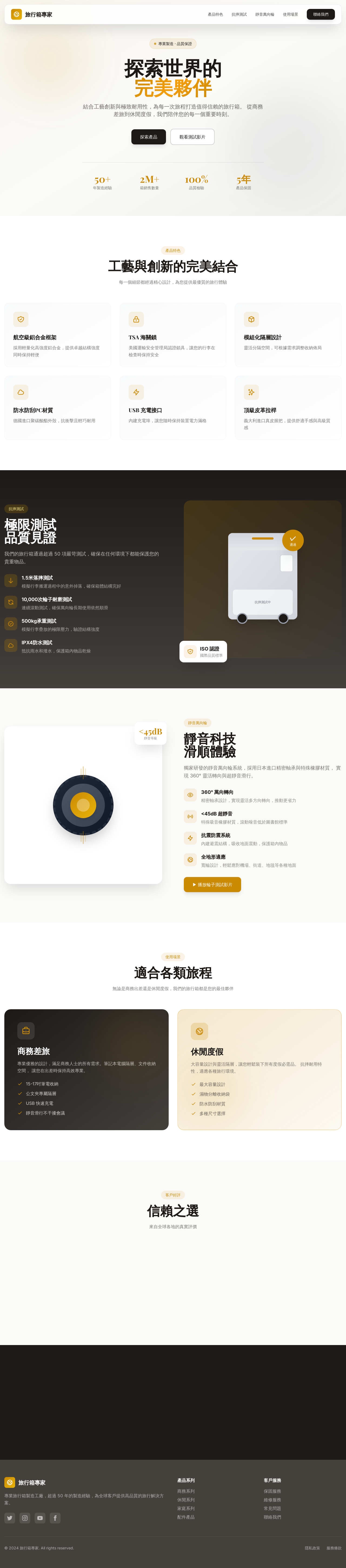Tap the 聯絡我們 header button

click(x=320, y=14)
